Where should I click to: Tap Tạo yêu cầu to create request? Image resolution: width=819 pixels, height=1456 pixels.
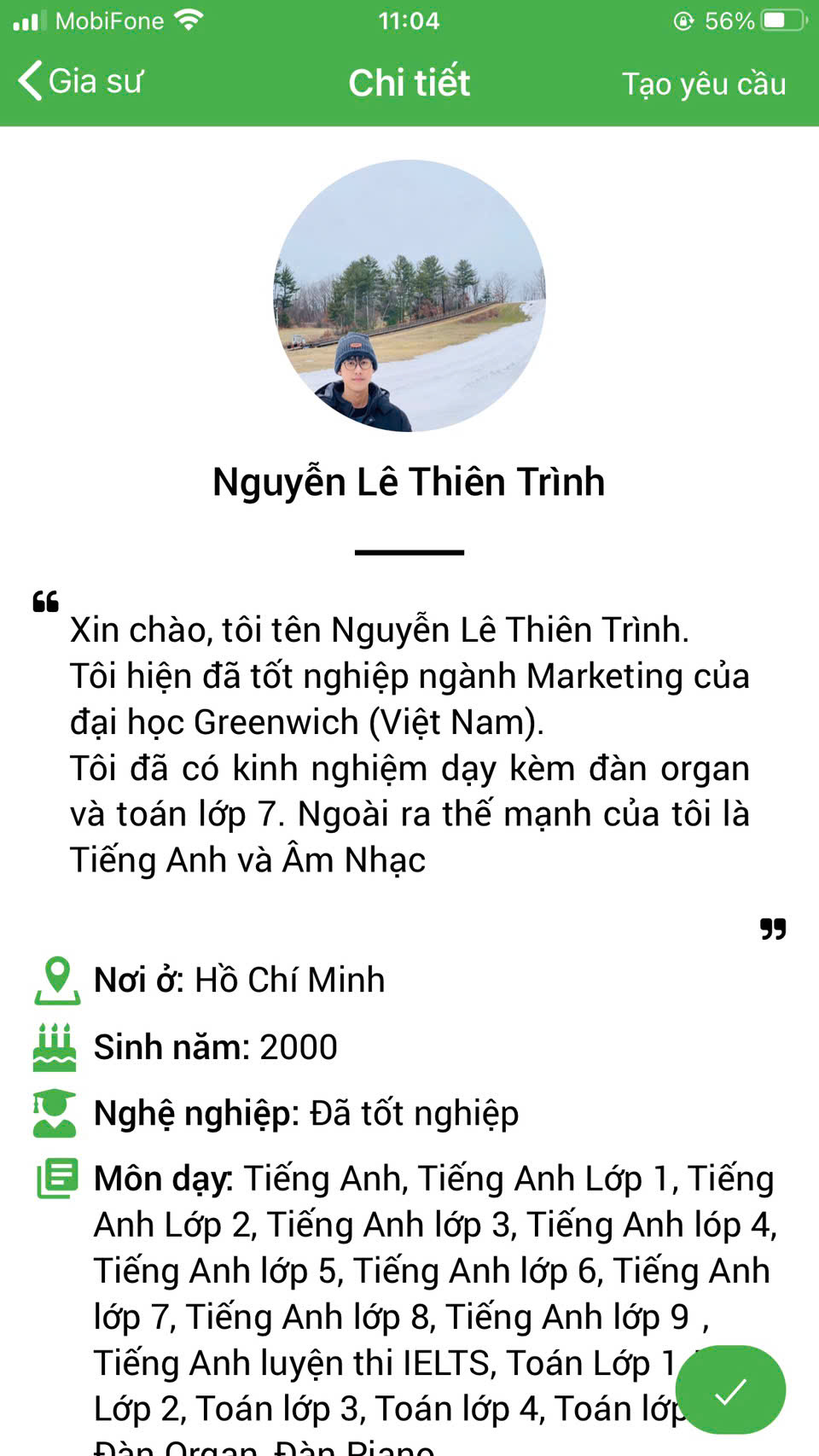[704, 84]
